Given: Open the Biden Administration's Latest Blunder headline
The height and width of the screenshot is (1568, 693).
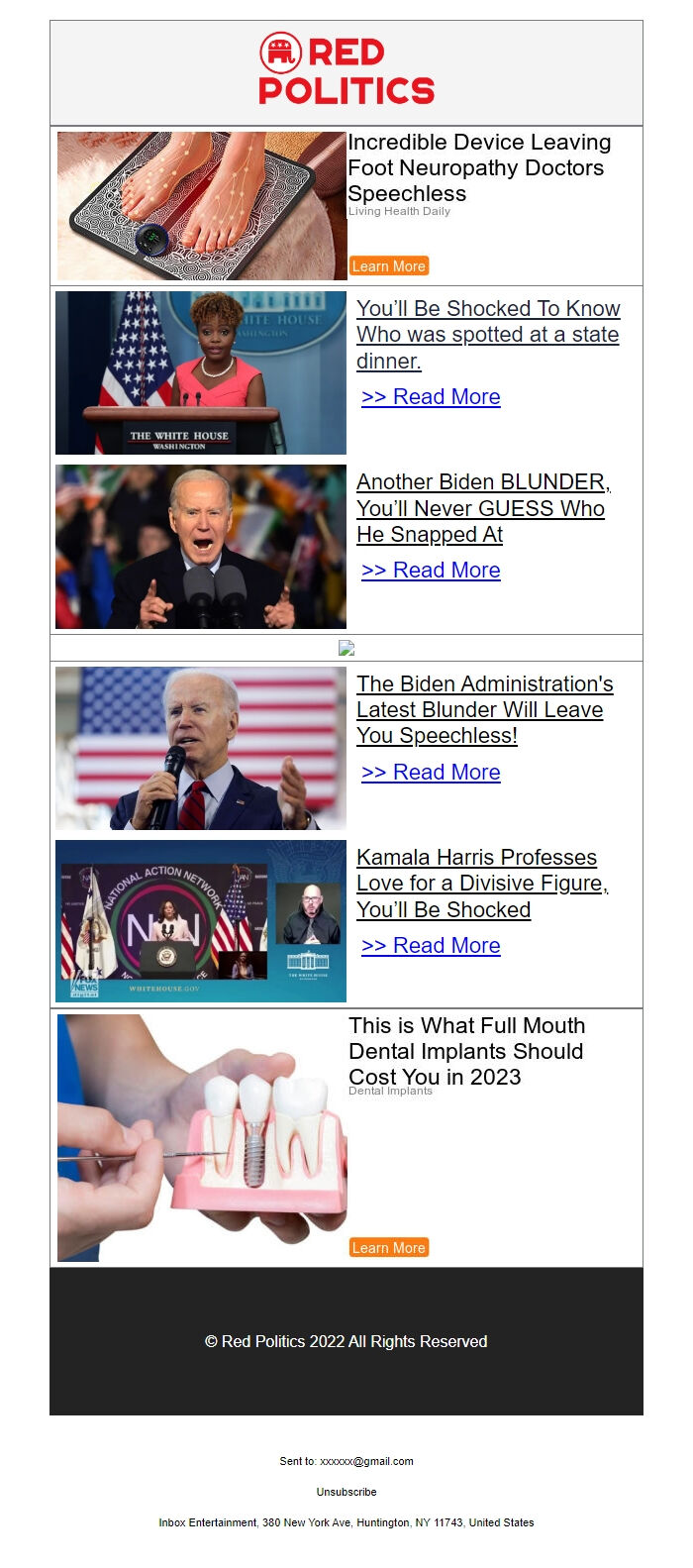Looking at the screenshot, I should point(484,710).
